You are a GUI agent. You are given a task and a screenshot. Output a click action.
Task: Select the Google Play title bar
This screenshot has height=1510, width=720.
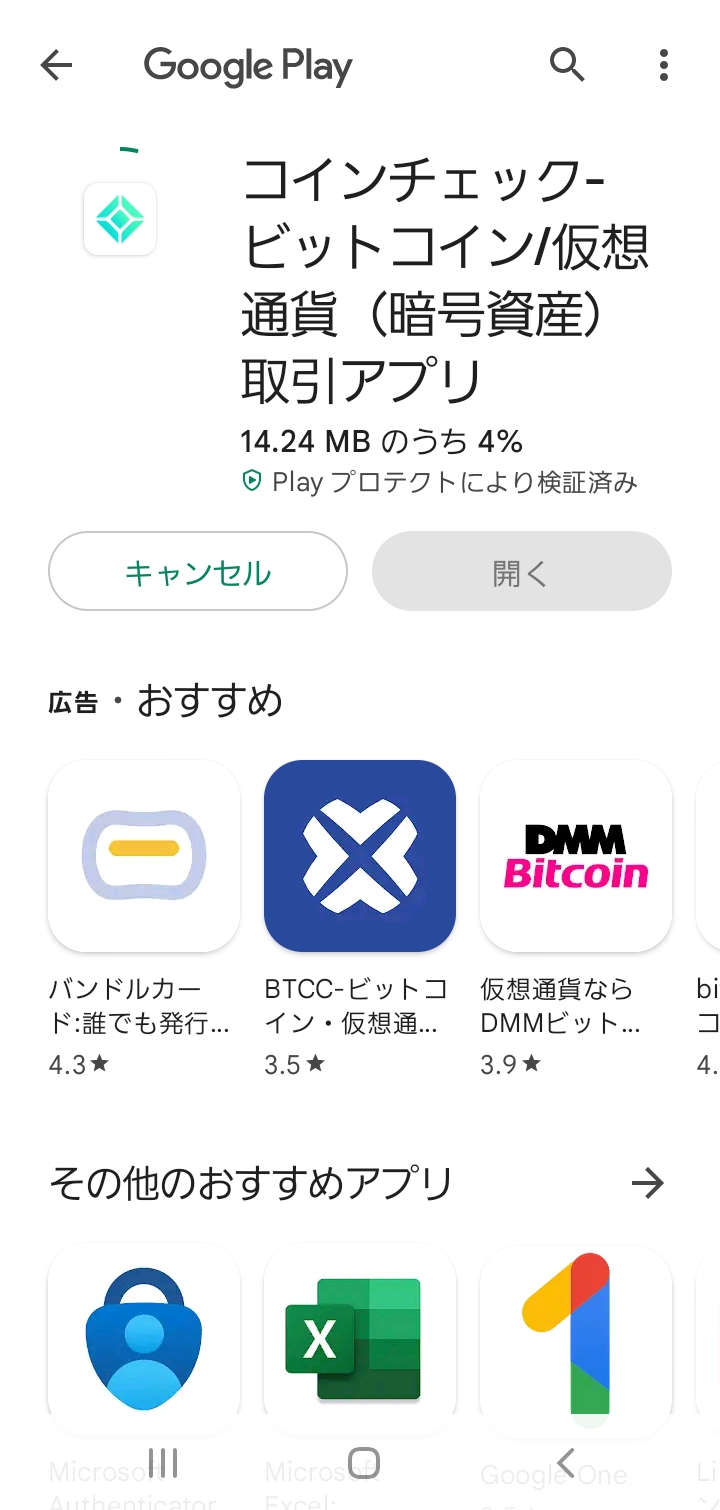coord(248,65)
